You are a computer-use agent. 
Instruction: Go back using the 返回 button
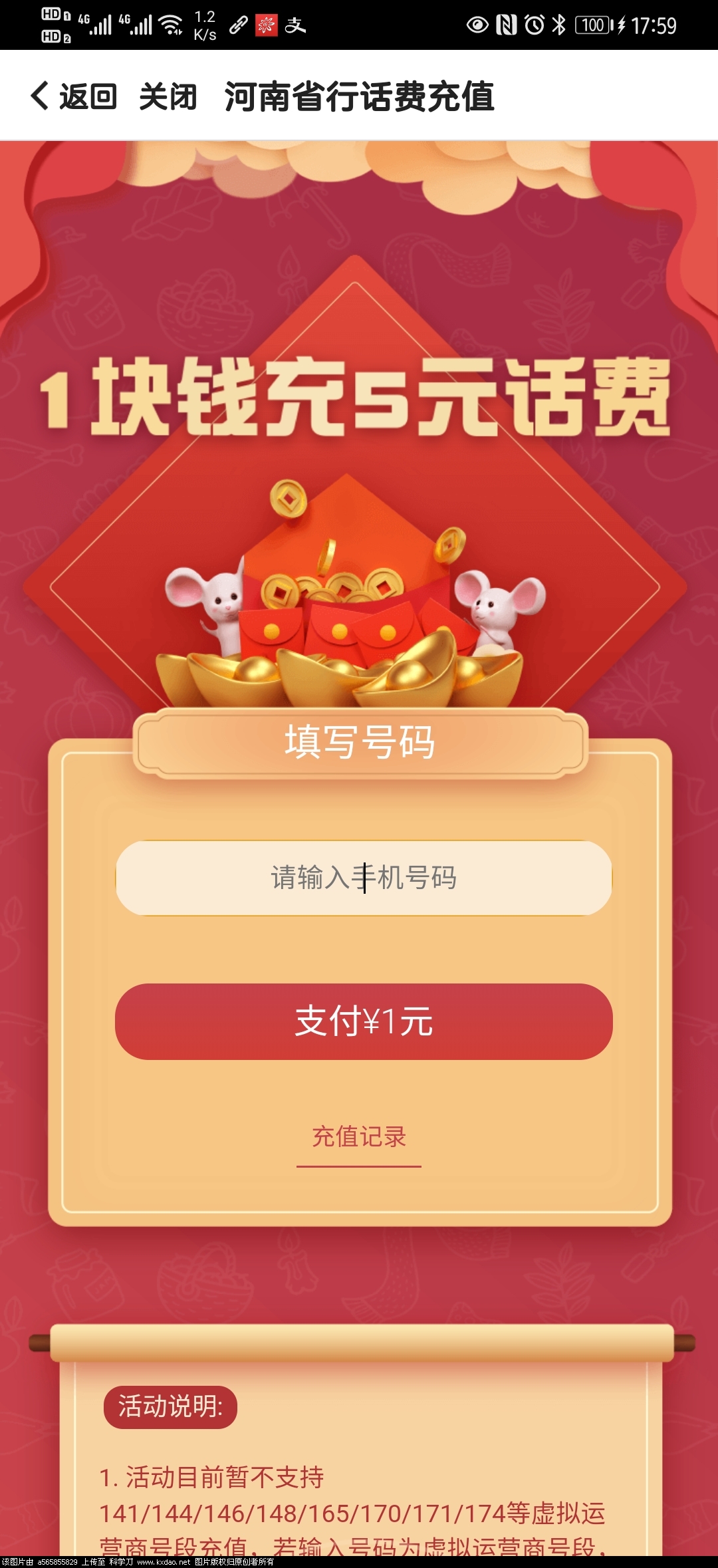point(74,96)
